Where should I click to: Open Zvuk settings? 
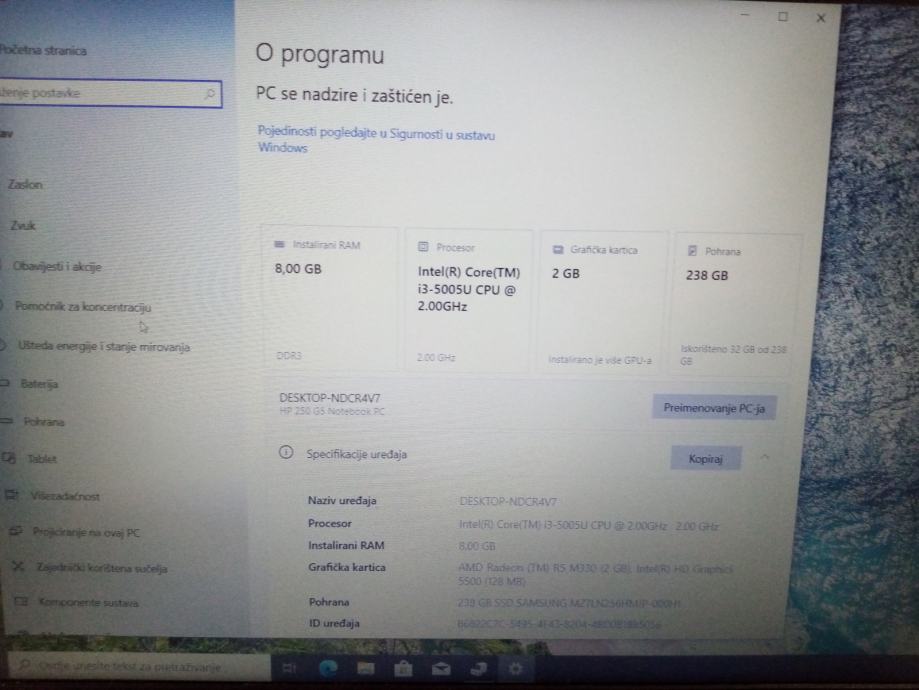24,226
